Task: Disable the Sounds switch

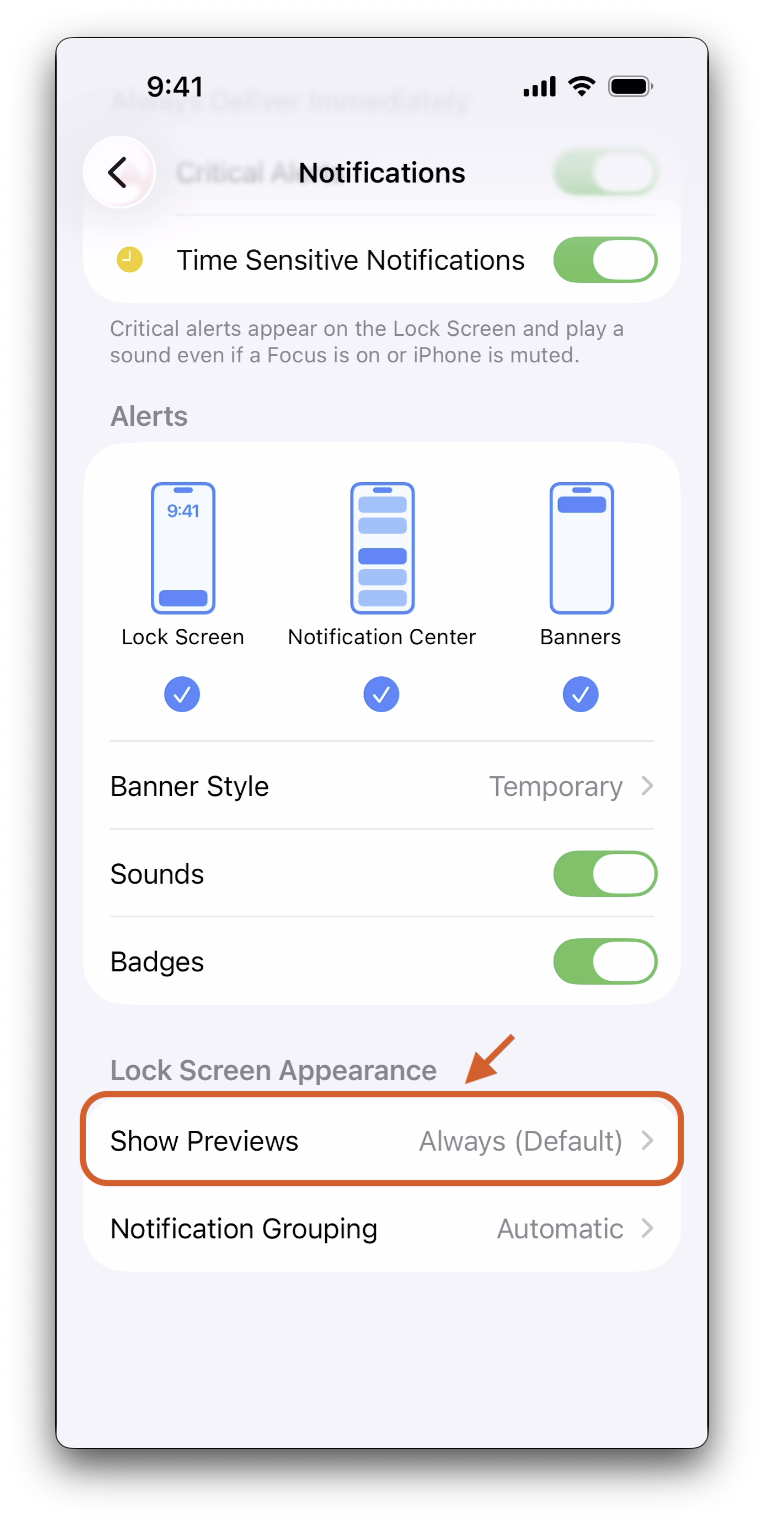Action: [x=605, y=874]
